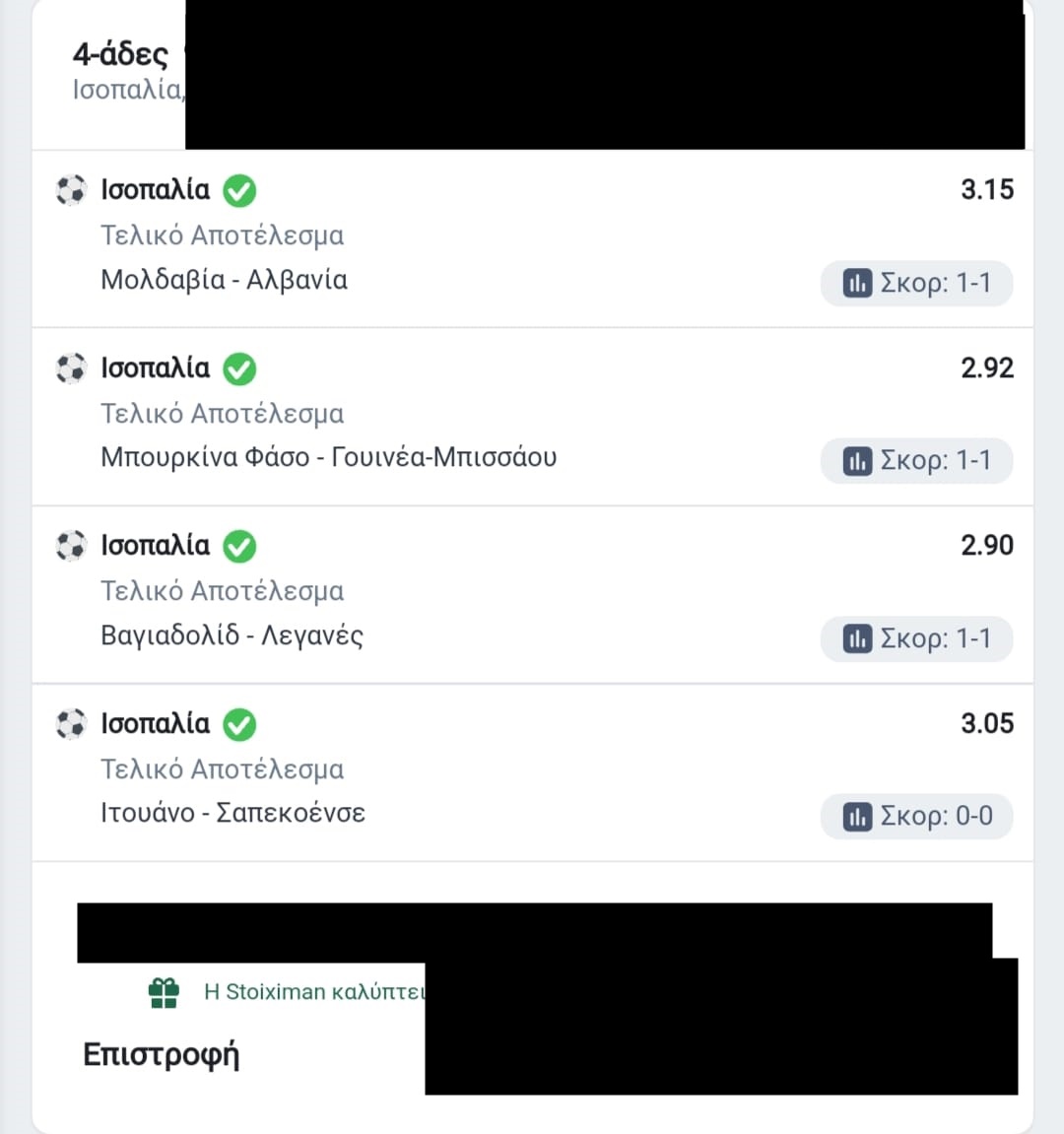This screenshot has width=1064, height=1134.
Task: View score details for Ιτουάνο - Σαπεκοένσε
Action: tap(916, 816)
